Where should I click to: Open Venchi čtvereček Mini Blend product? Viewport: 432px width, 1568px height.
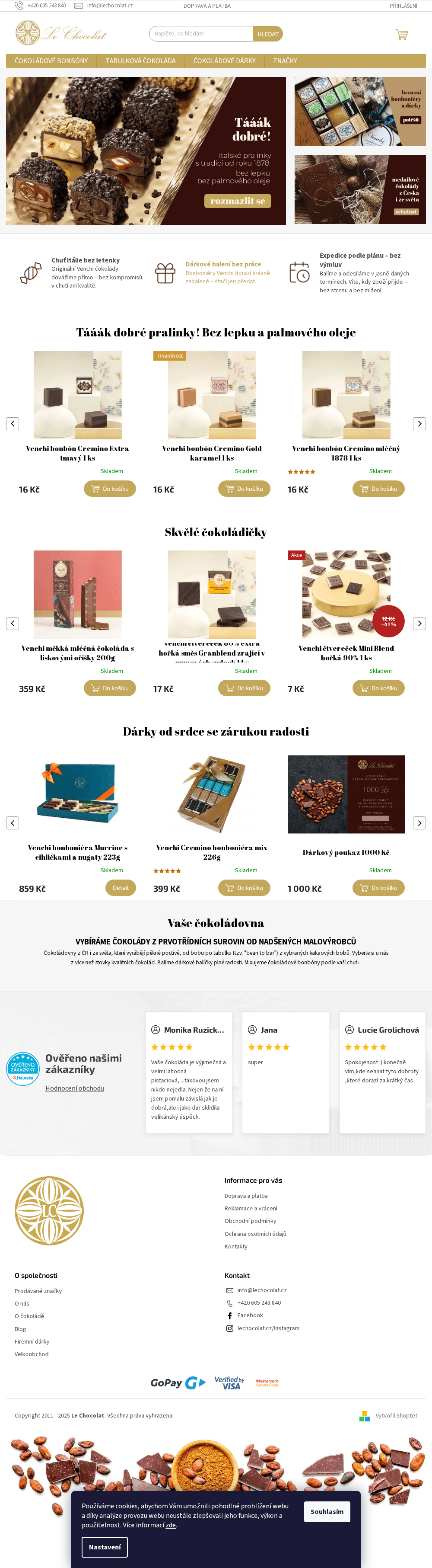(x=346, y=653)
